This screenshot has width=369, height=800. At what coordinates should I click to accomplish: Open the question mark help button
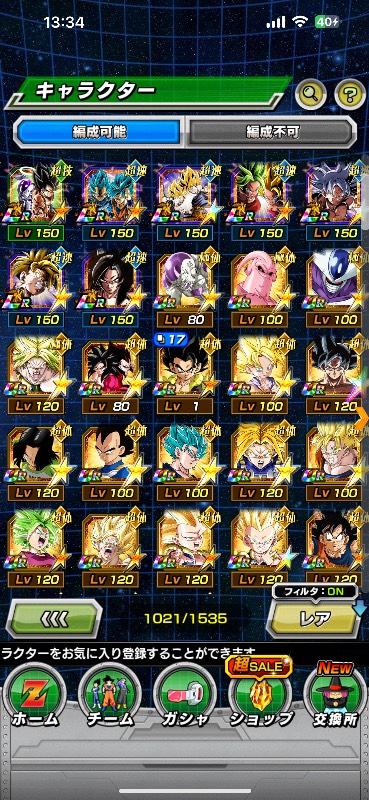click(350, 93)
